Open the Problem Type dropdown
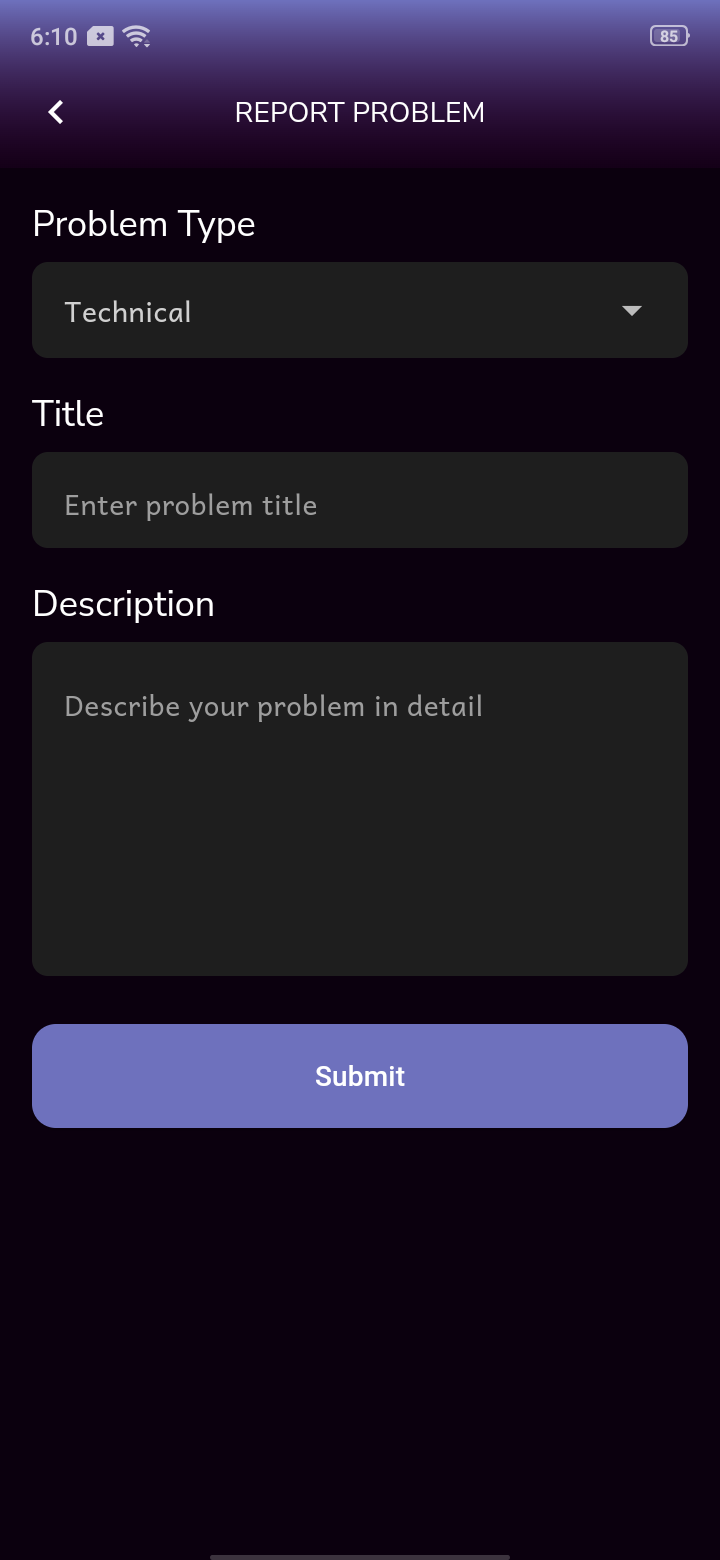 click(x=360, y=311)
